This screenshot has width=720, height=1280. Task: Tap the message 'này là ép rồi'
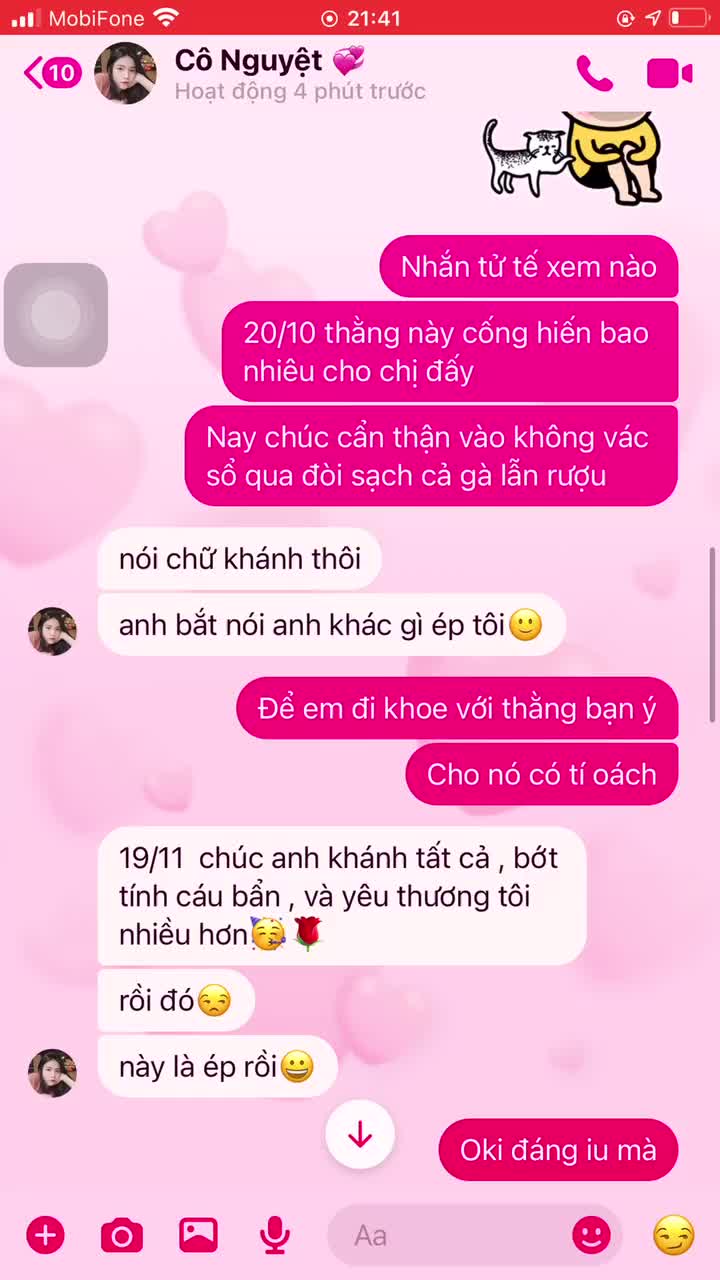216,1066
